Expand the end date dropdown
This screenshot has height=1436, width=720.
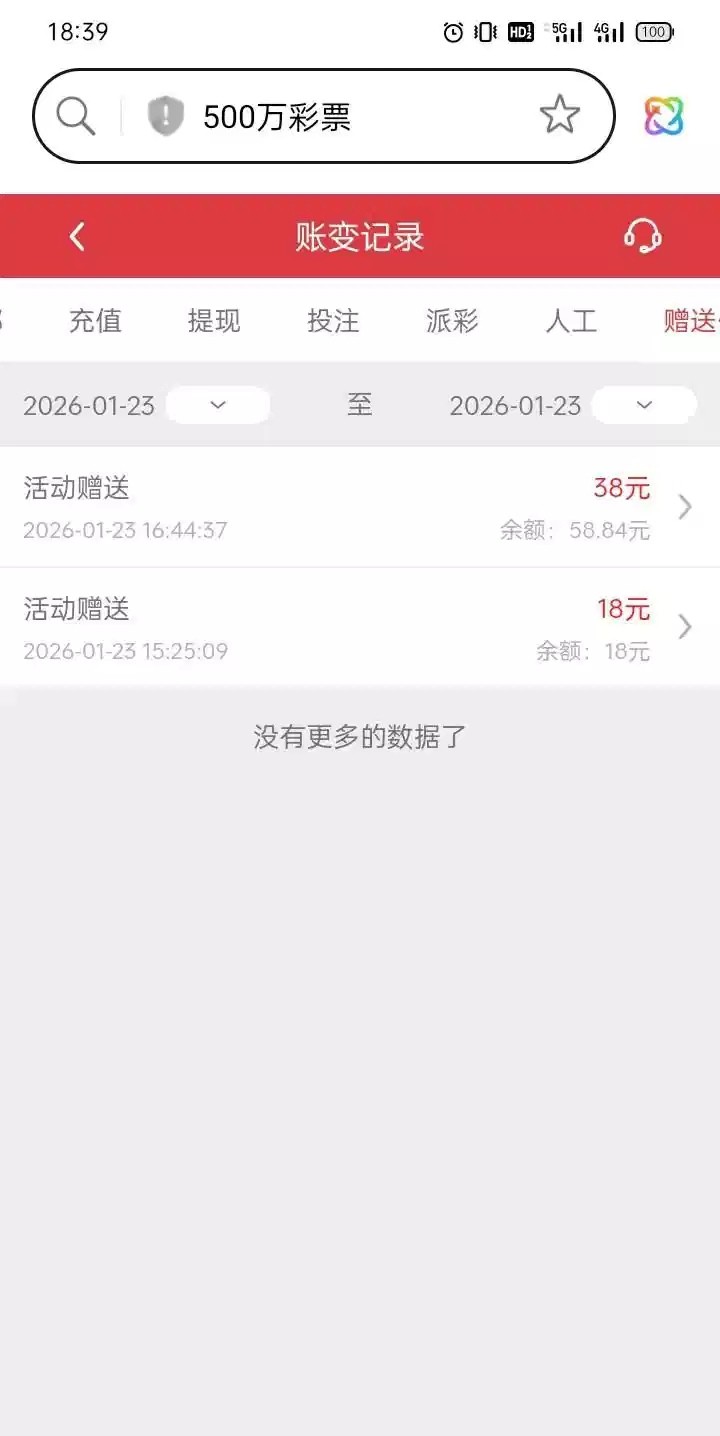[644, 405]
